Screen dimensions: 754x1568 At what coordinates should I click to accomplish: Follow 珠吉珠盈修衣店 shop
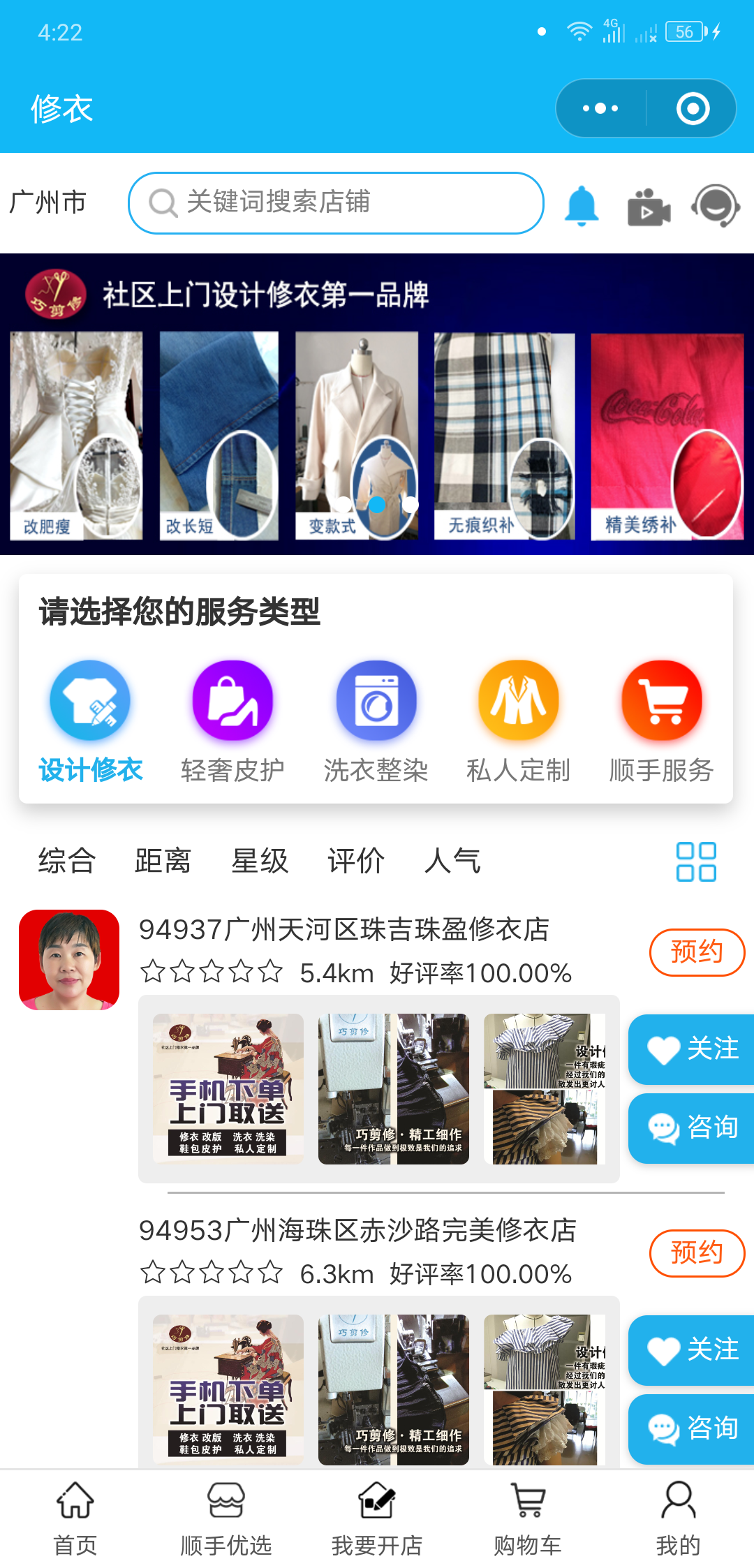click(x=692, y=1049)
